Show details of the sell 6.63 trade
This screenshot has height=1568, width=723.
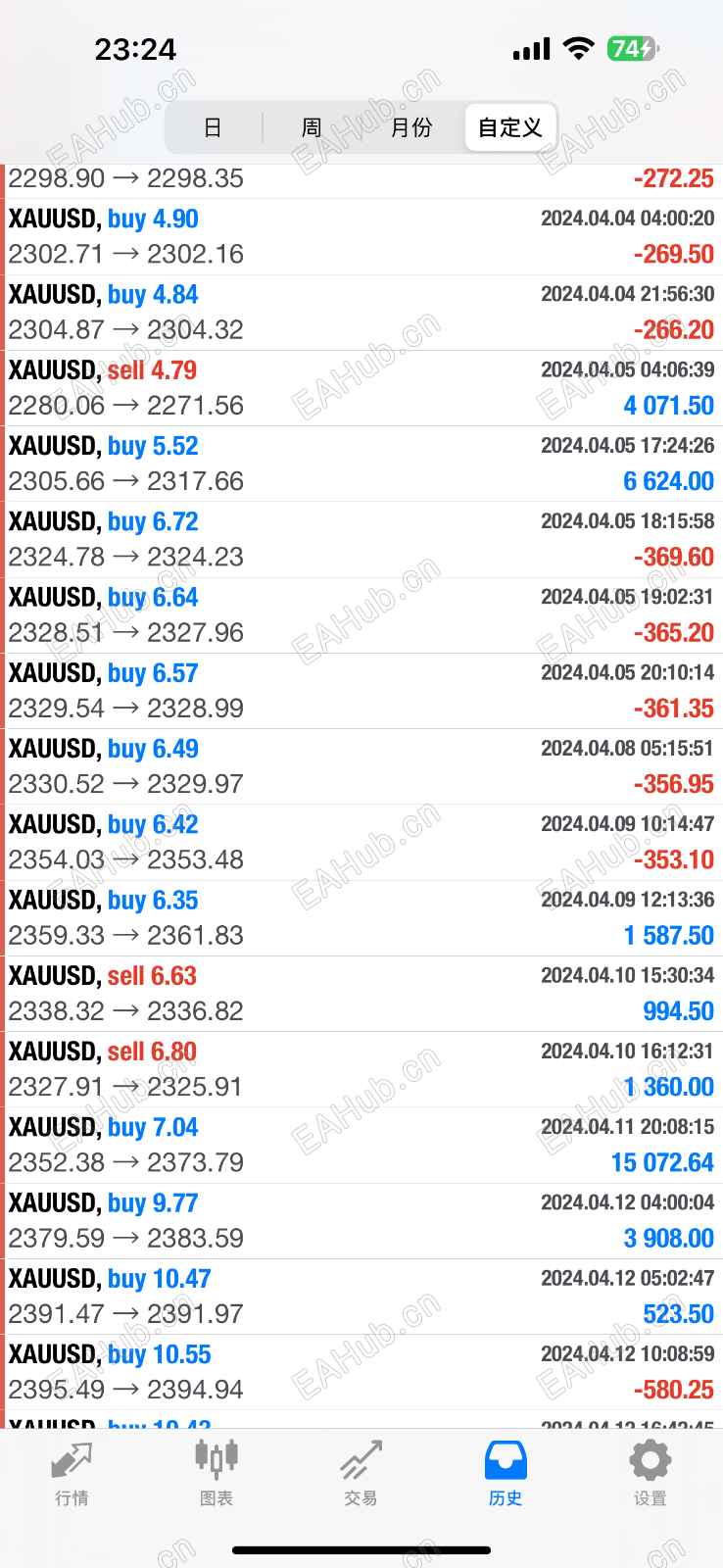click(361, 993)
